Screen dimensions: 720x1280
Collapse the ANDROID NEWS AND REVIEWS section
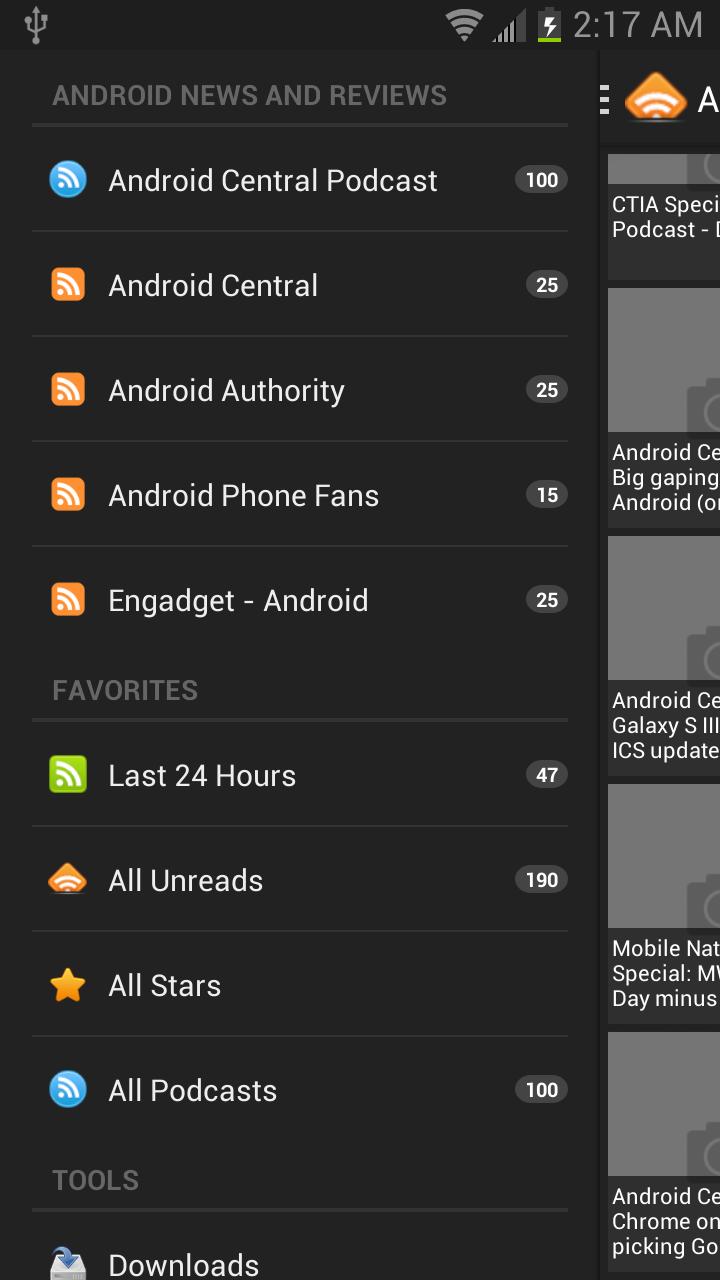tap(250, 94)
